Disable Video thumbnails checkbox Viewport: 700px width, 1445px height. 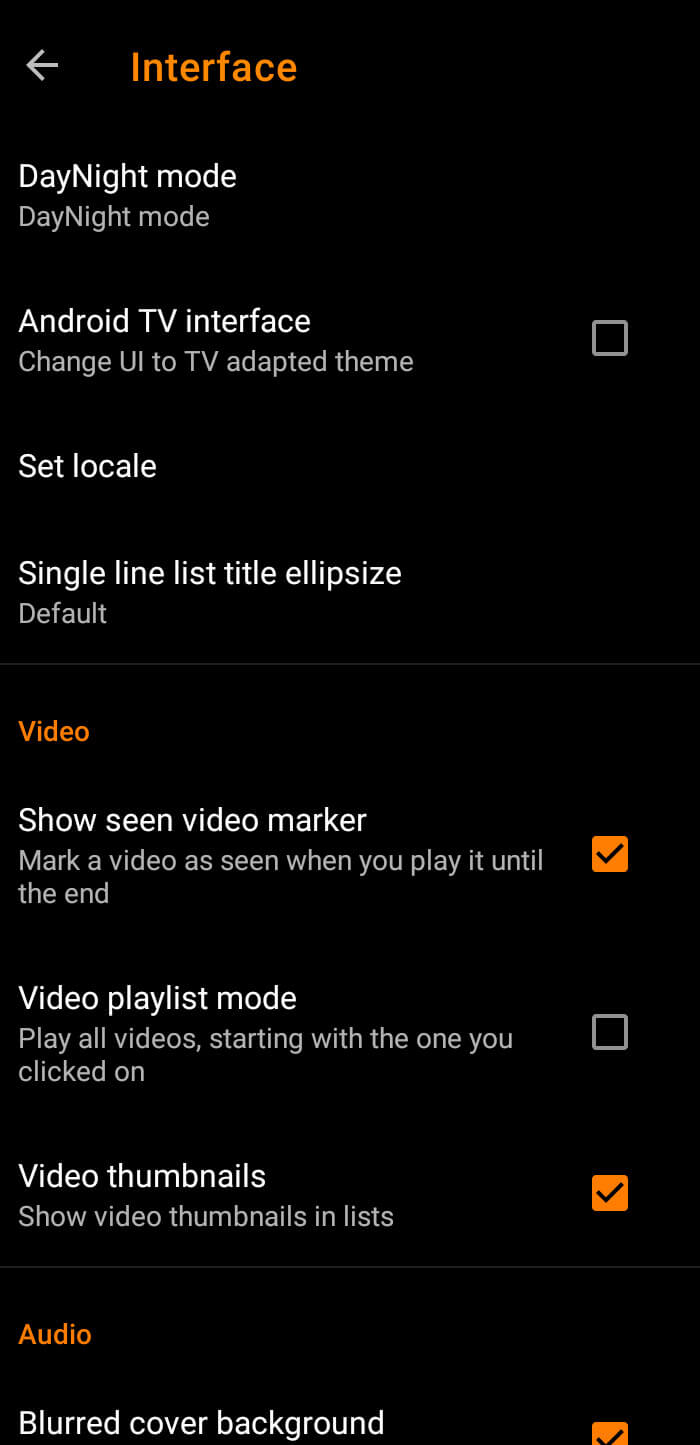coord(610,1193)
